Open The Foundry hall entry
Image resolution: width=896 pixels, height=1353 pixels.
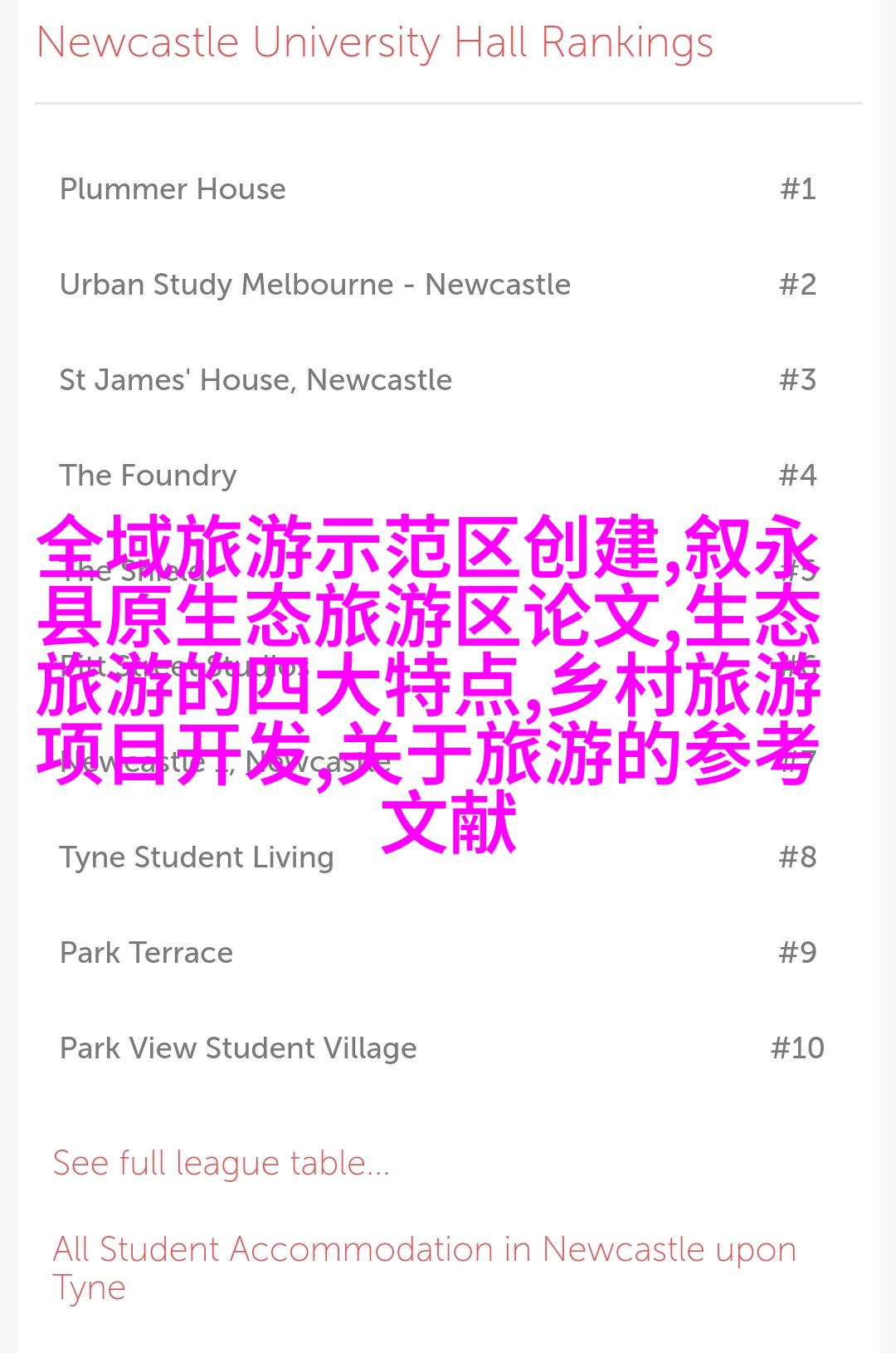148,476
